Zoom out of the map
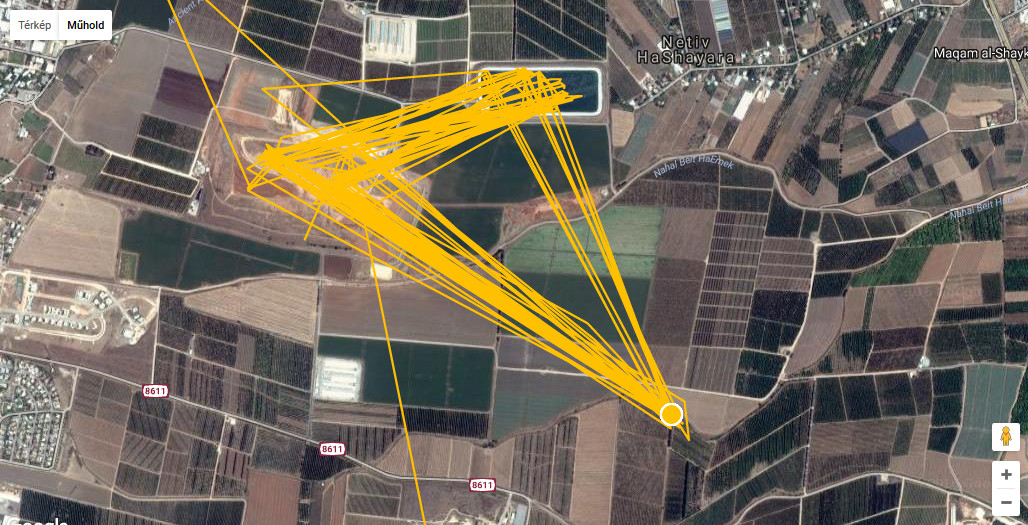The height and width of the screenshot is (525, 1028). (1005, 503)
